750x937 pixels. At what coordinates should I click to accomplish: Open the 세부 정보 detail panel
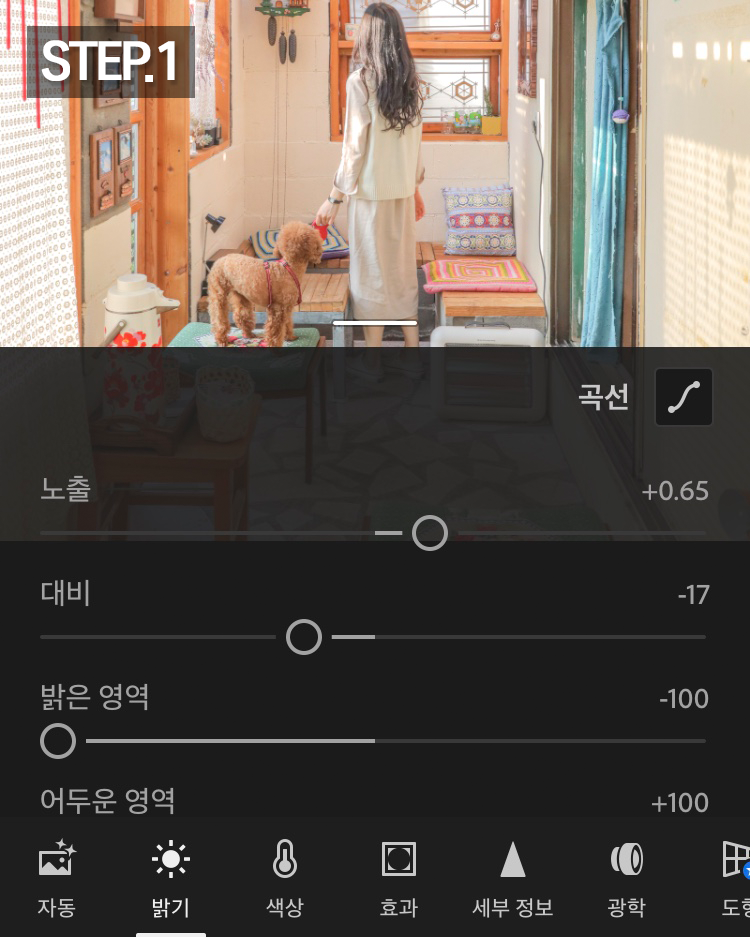[x=512, y=878]
